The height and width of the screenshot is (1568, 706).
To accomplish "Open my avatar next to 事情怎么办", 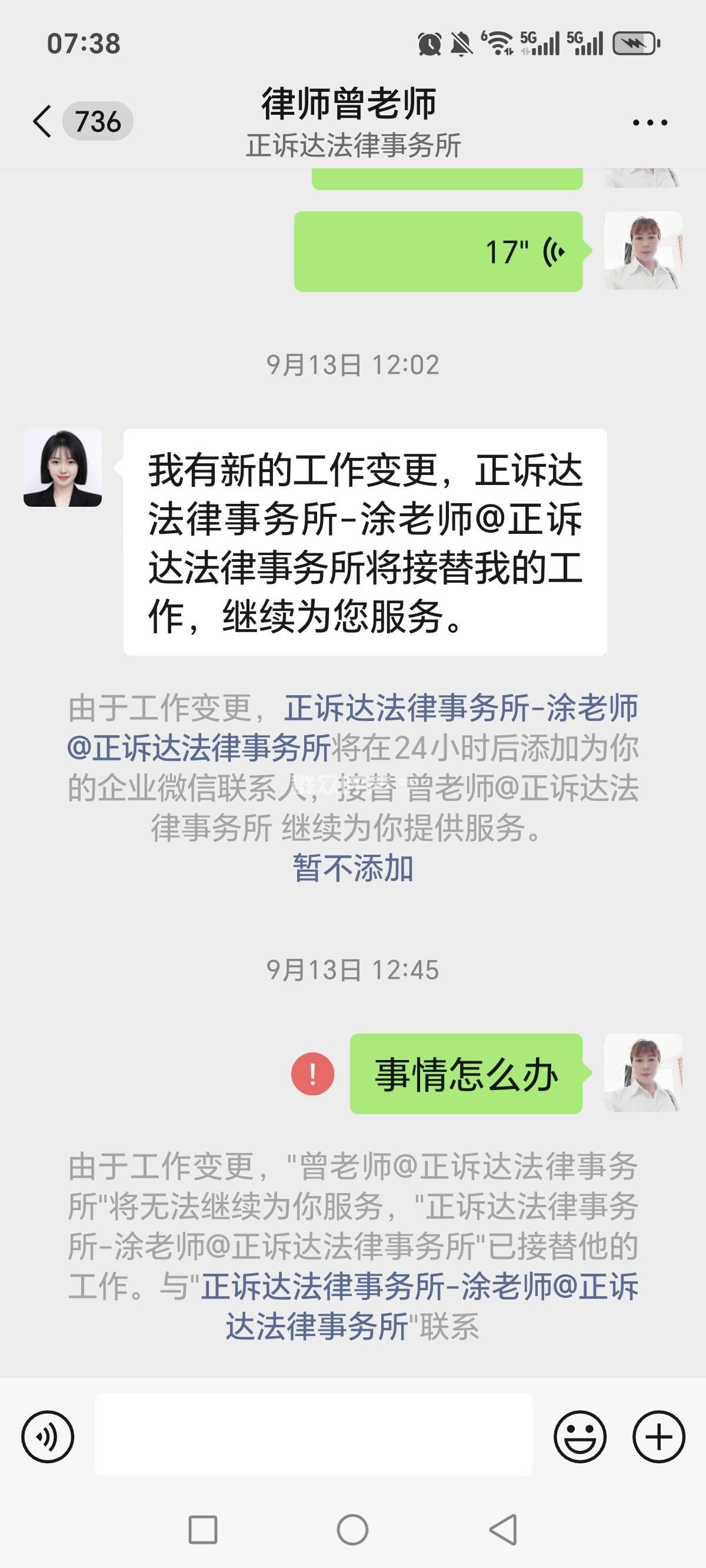I will 642,1072.
